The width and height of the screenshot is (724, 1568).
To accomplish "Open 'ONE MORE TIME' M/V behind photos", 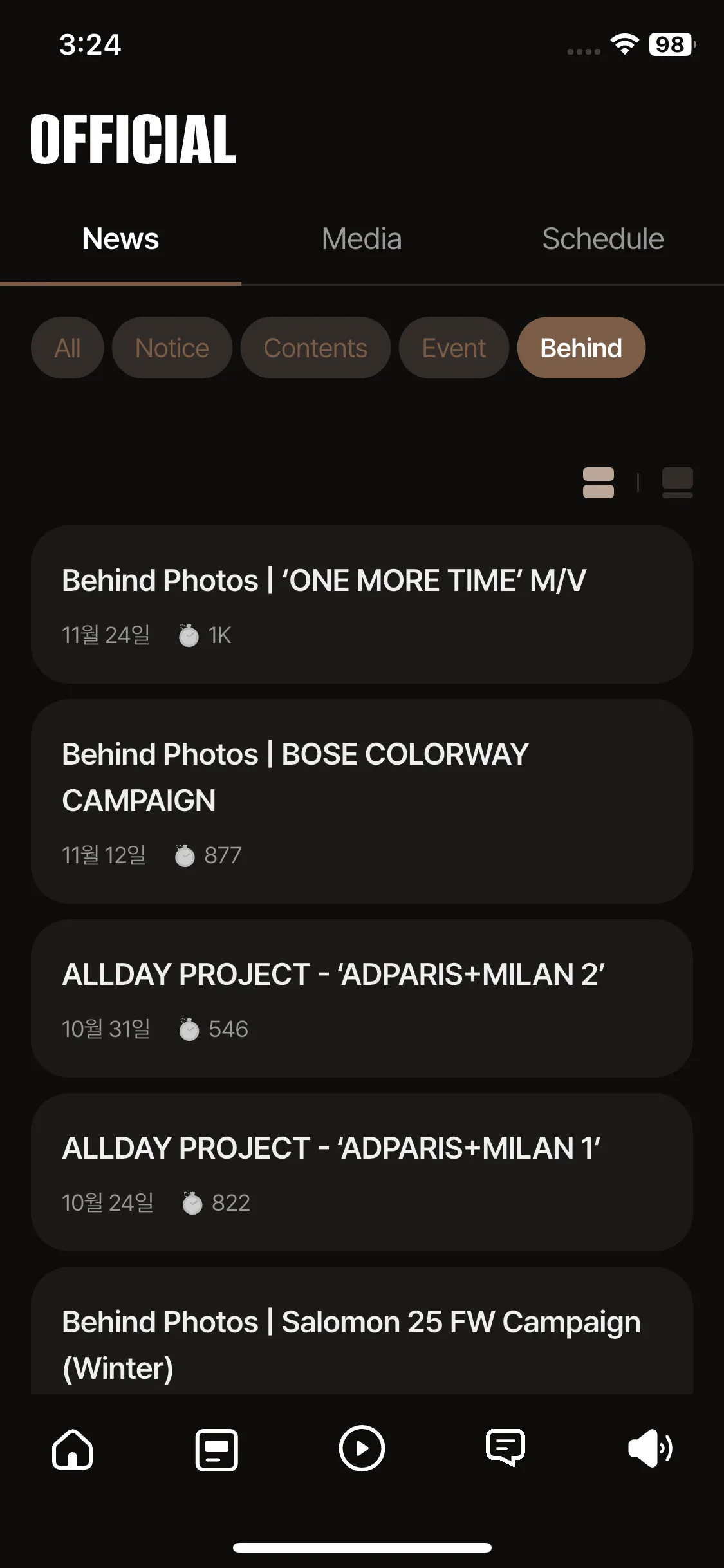I will [362, 604].
